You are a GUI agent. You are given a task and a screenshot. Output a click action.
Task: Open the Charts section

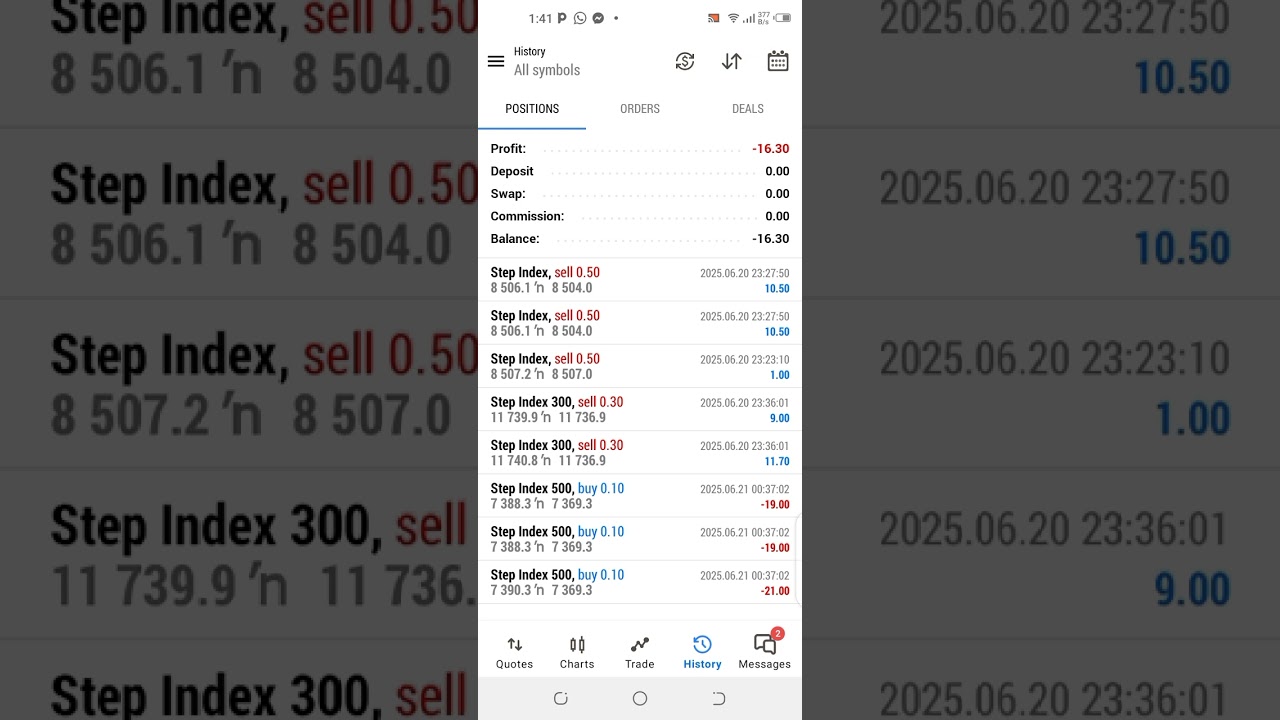pyautogui.click(x=577, y=652)
